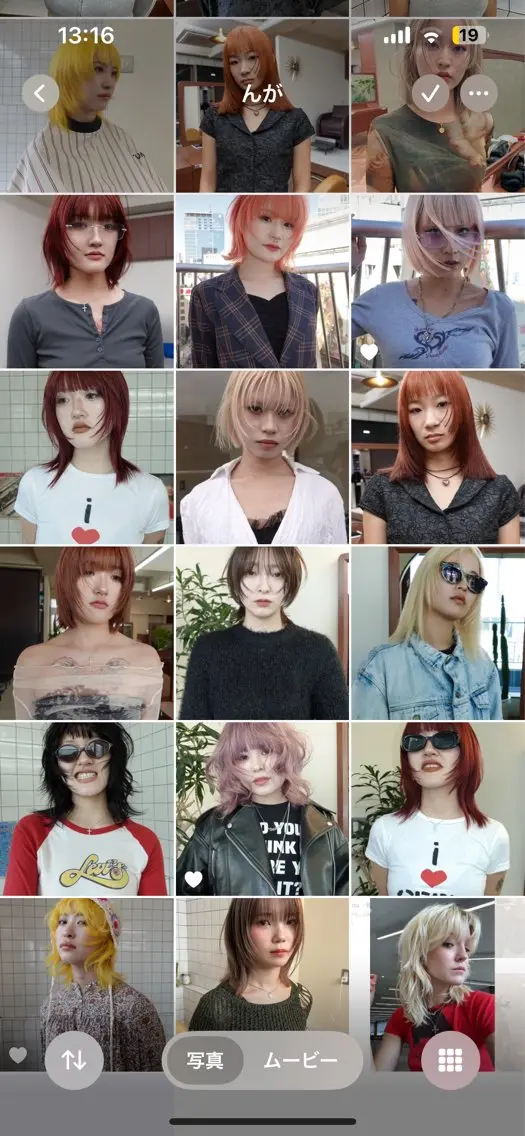The height and width of the screenshot is (1136, 525).
Task: Open the photo with the fuzzy black sweater
Action: tap(262, 632)
